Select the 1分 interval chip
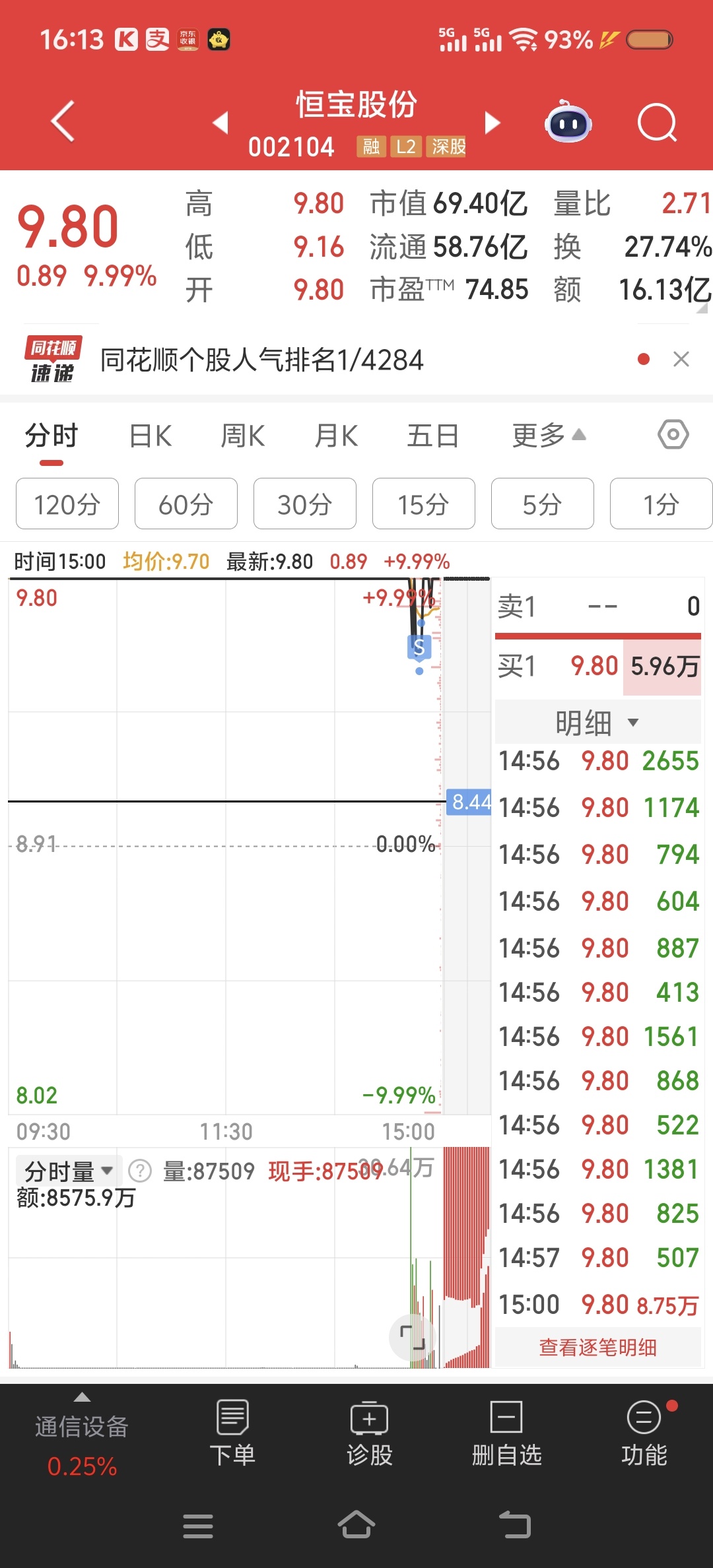 coord(662,504)
